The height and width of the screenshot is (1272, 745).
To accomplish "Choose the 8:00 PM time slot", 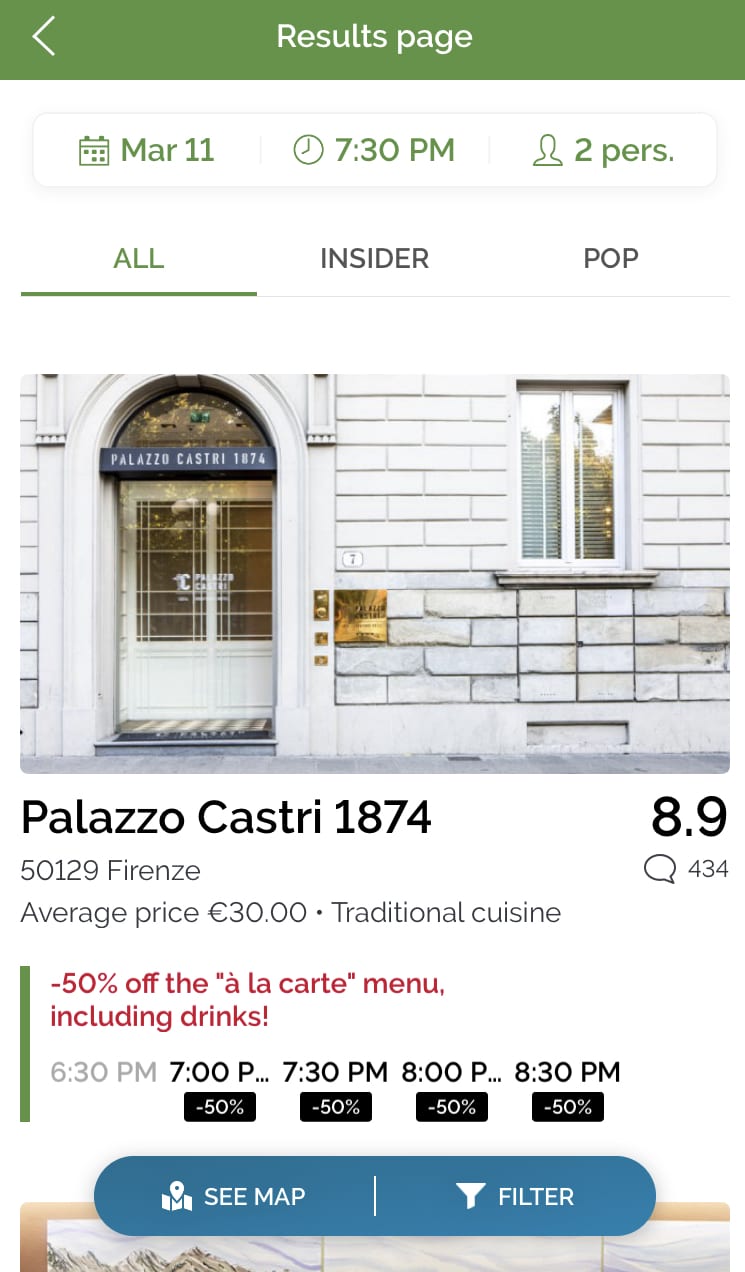I will coord(451,1087).
